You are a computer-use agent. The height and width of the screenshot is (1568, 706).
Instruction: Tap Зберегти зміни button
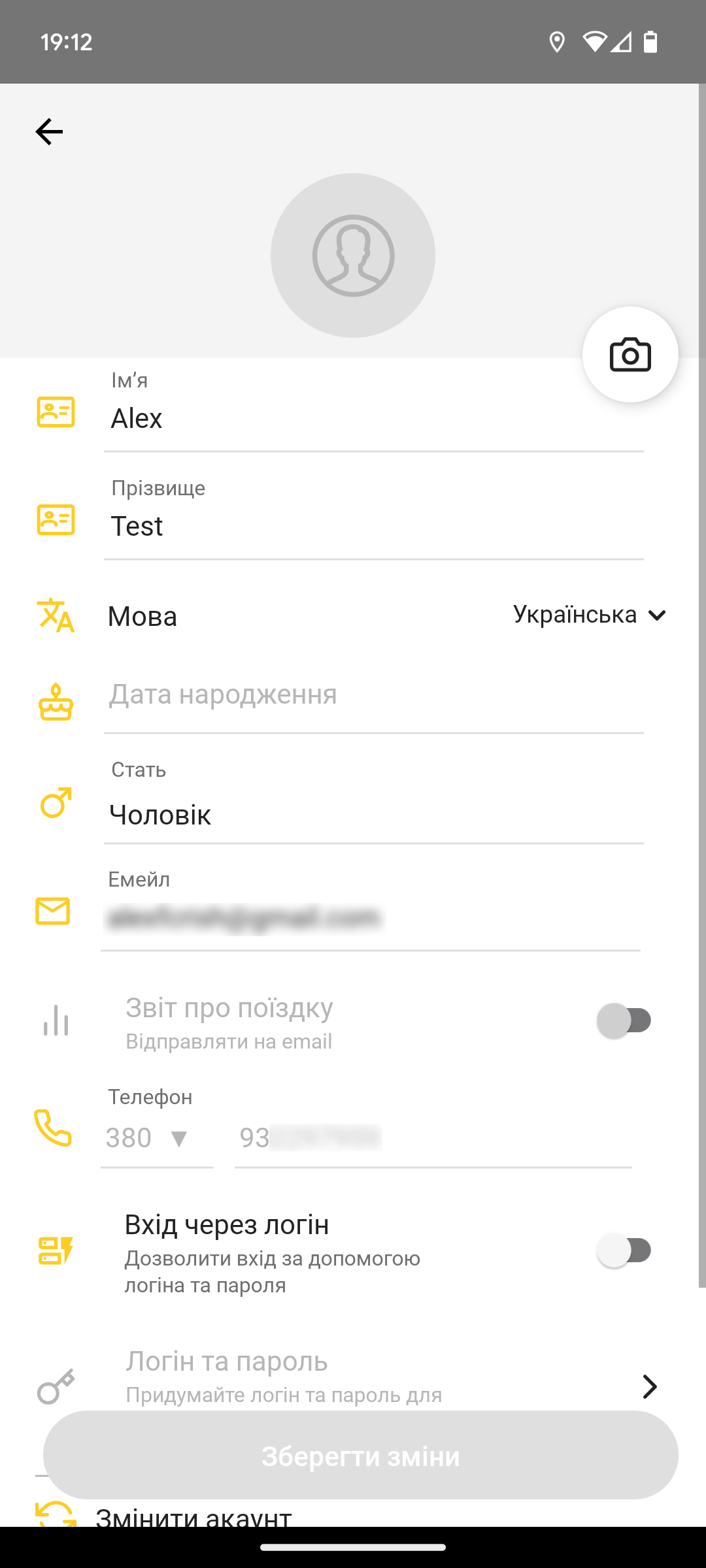[360, 1455]
